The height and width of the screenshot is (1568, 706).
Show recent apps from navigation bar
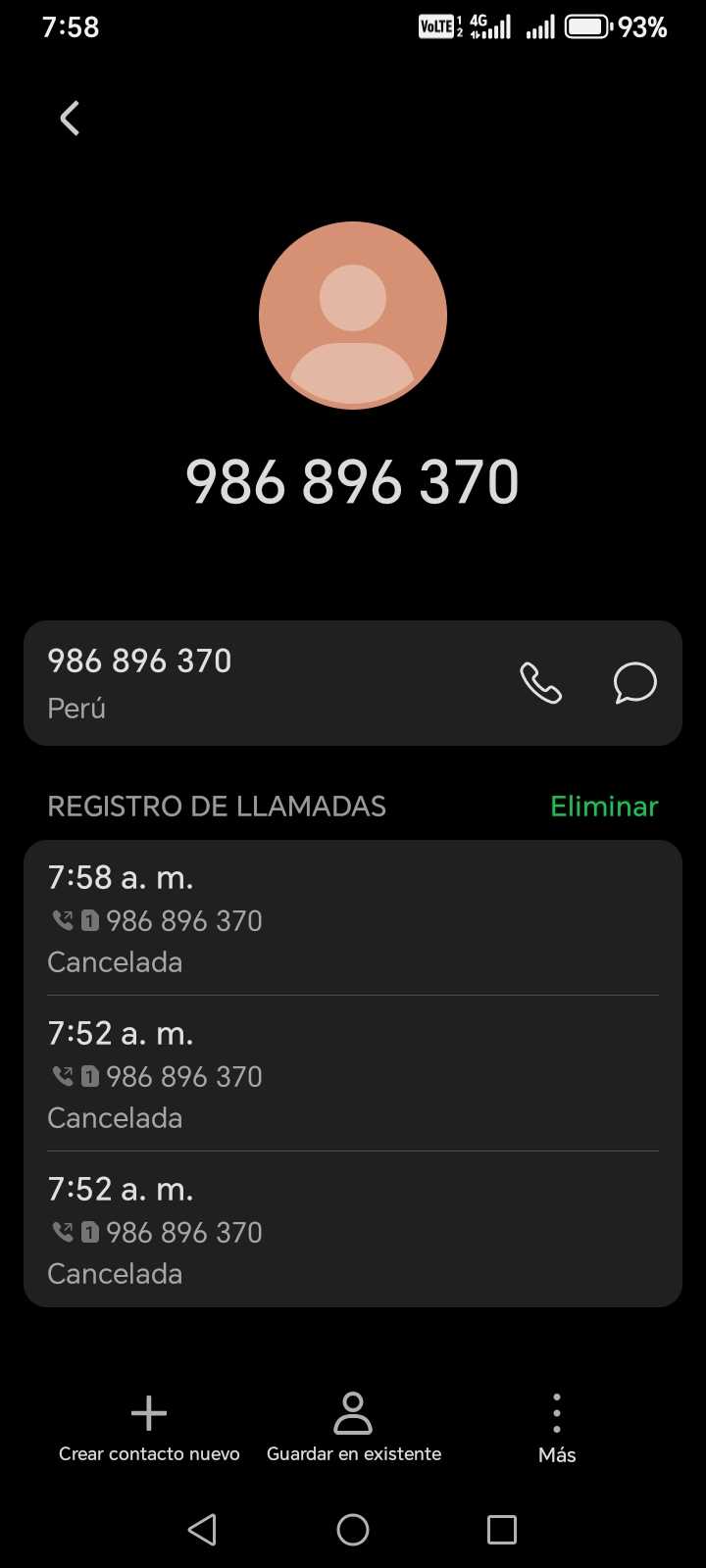(x=501, y=1529)
